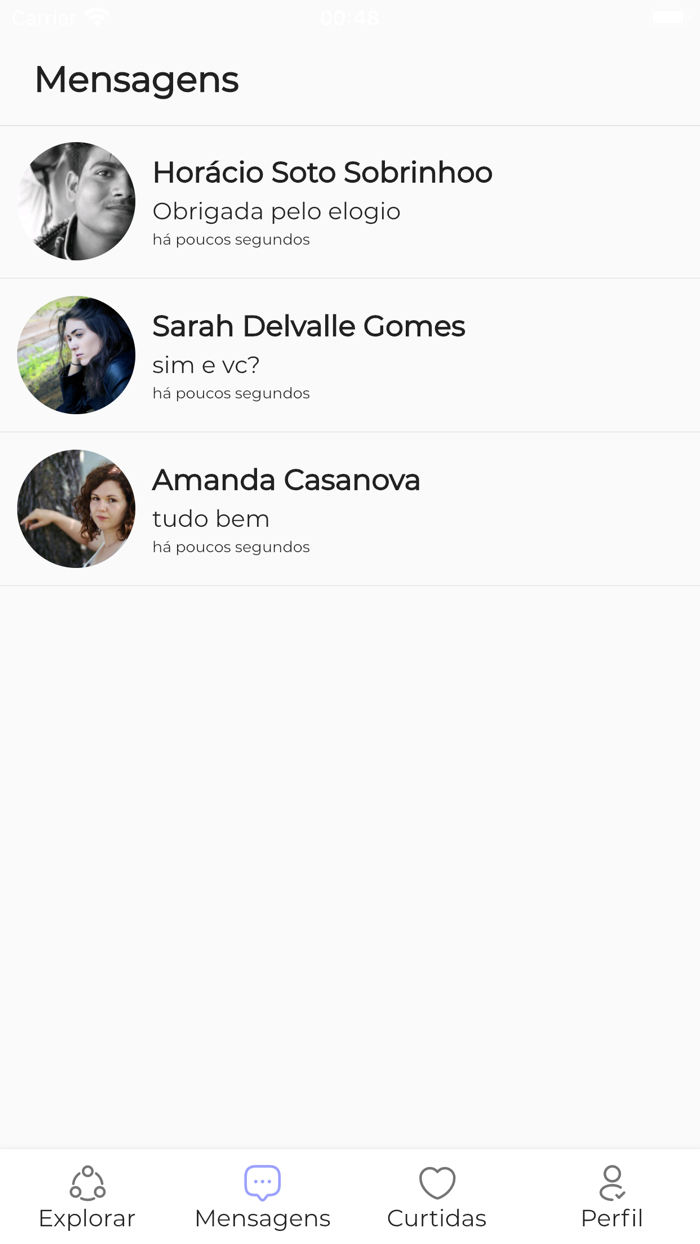Open Amanda Casanova's message thread
The height and width of the screenshot is (1244, 700).
[350, 510]
